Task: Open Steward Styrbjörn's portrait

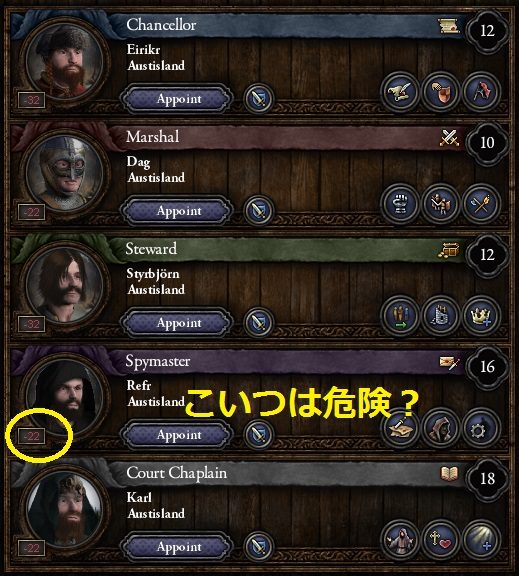Action: point(65,285)
